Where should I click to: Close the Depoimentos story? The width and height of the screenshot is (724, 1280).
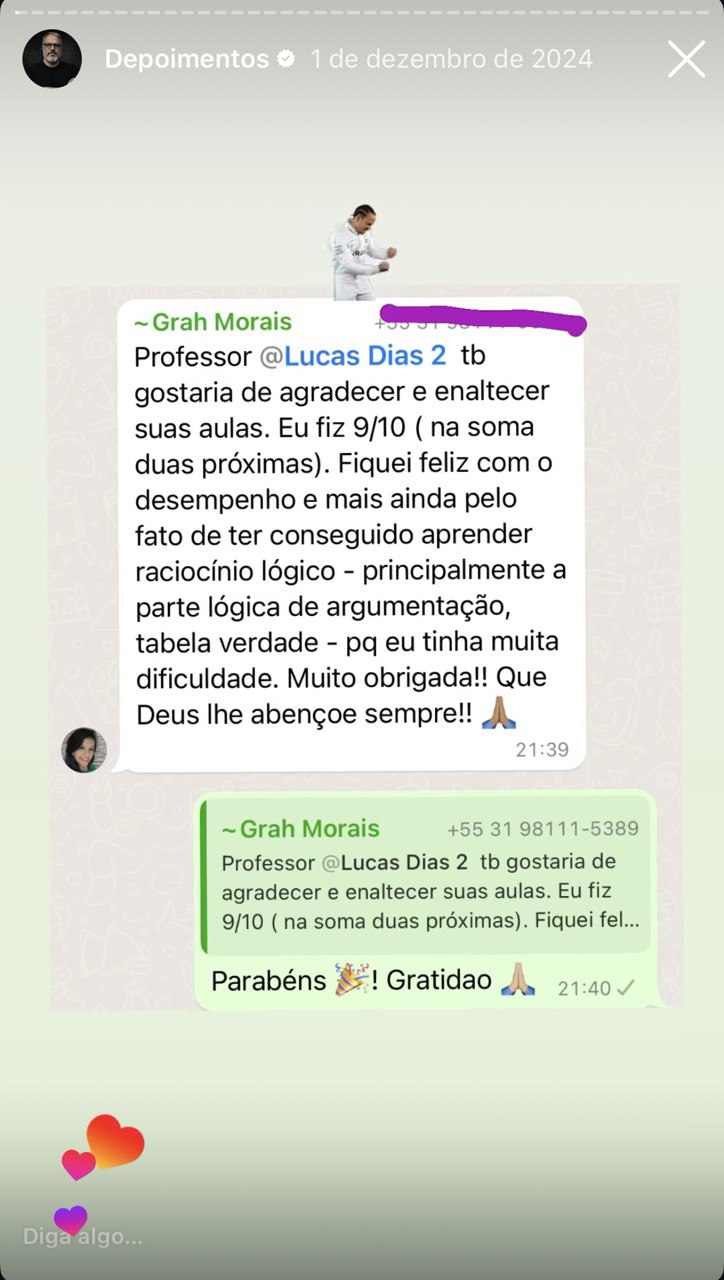(686, 59)
